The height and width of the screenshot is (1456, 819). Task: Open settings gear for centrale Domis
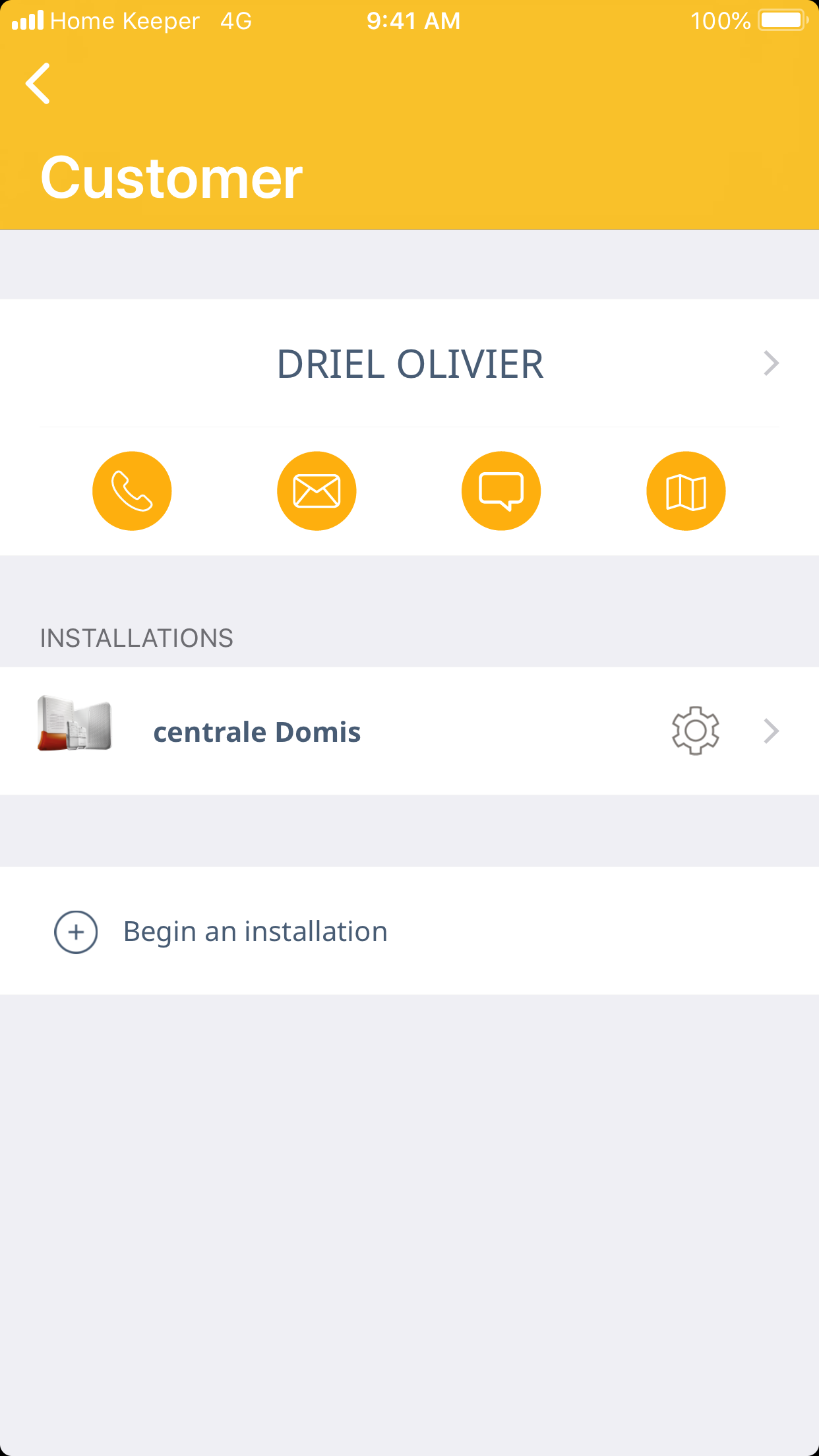click(x=695, y=731)
